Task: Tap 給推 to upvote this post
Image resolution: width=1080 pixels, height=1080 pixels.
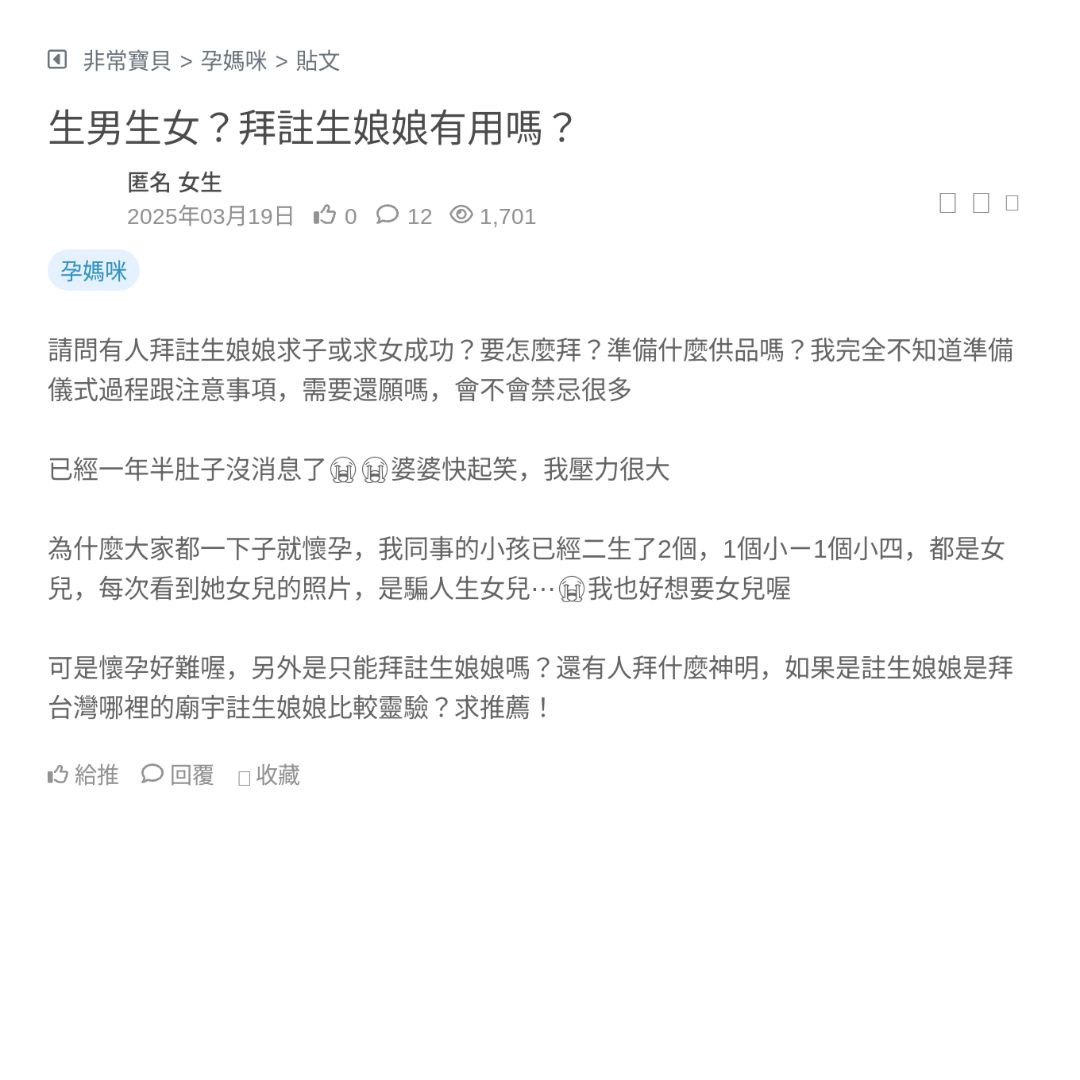Action: click(84, 775)
